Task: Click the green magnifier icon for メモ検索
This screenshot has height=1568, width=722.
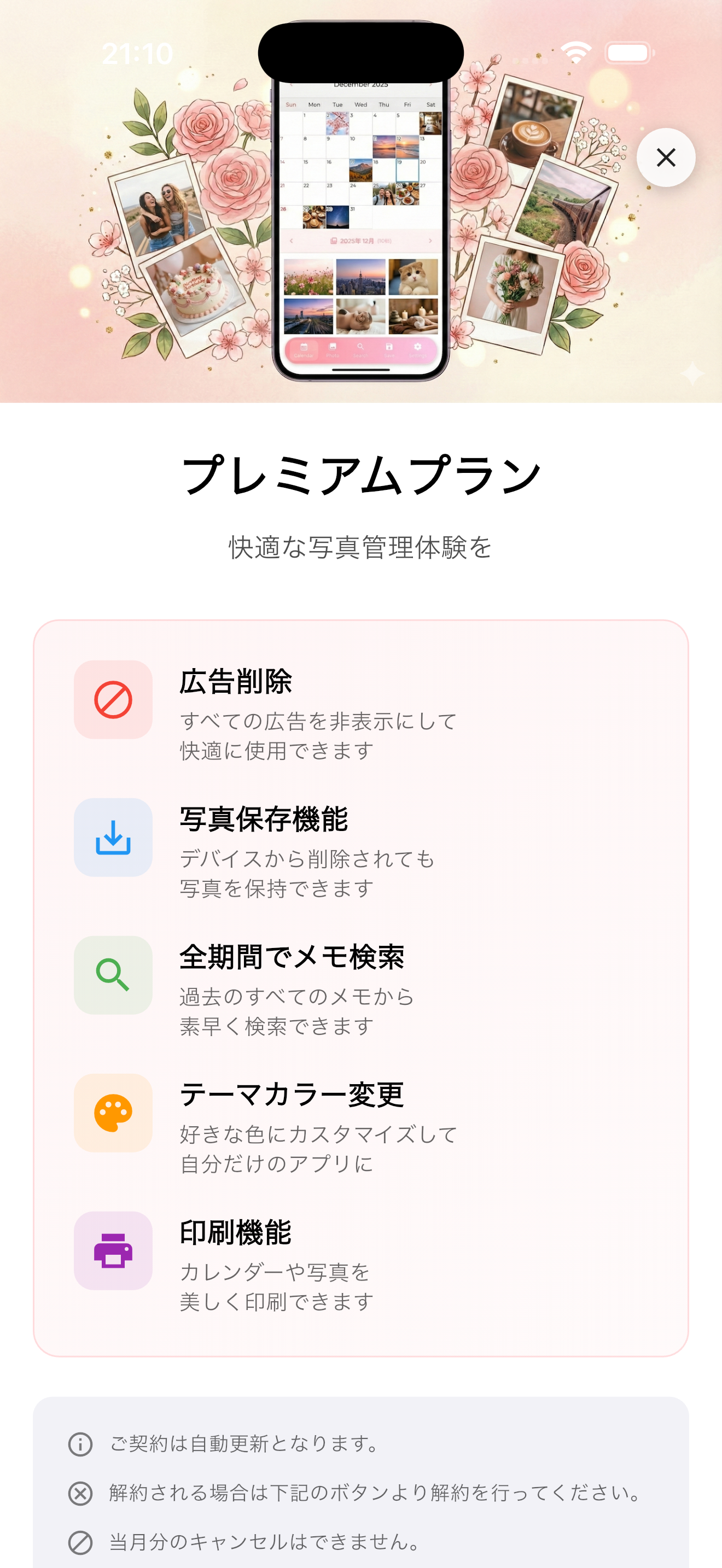Action: pyautogui.click(x=113, y=974)
